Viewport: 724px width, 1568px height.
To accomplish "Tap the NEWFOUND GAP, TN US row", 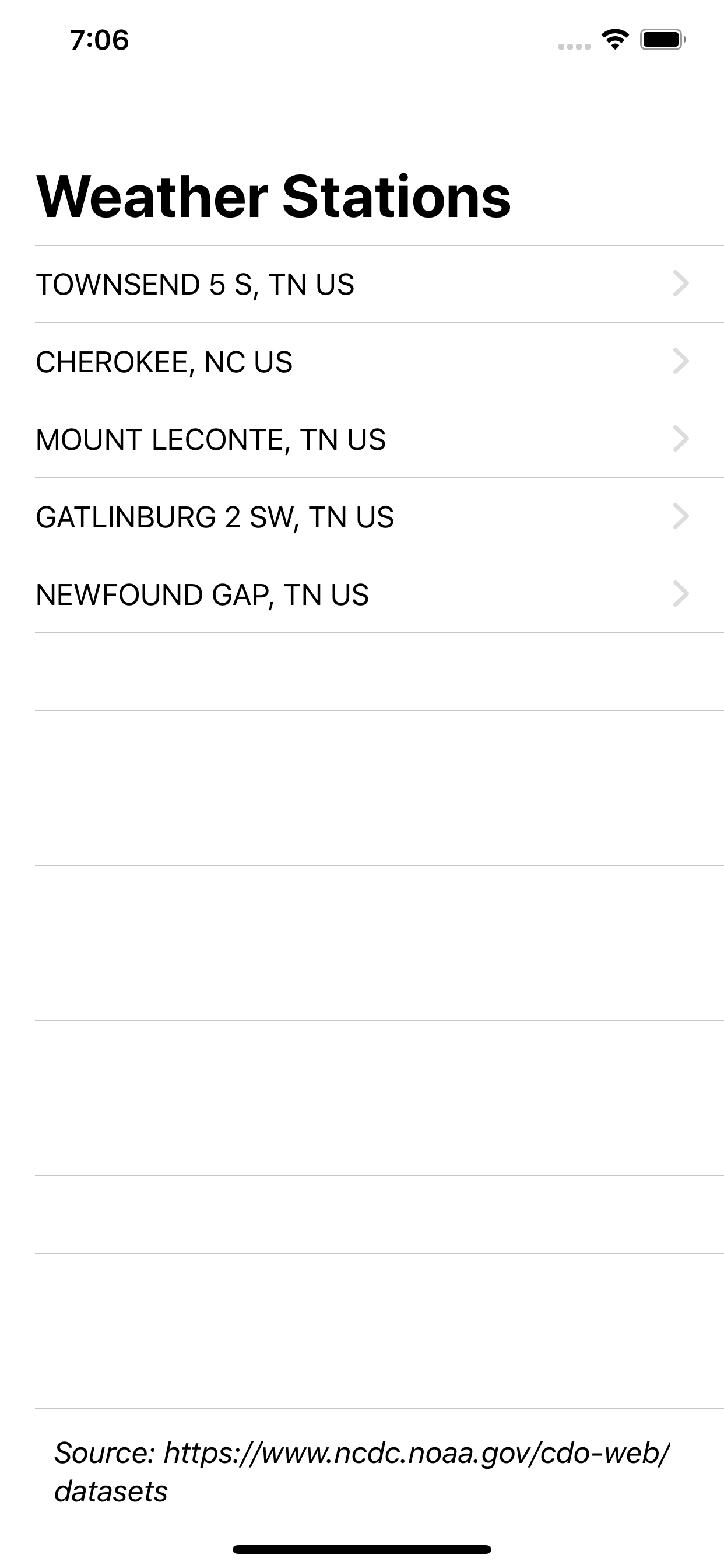I will (x=362, y=594).
